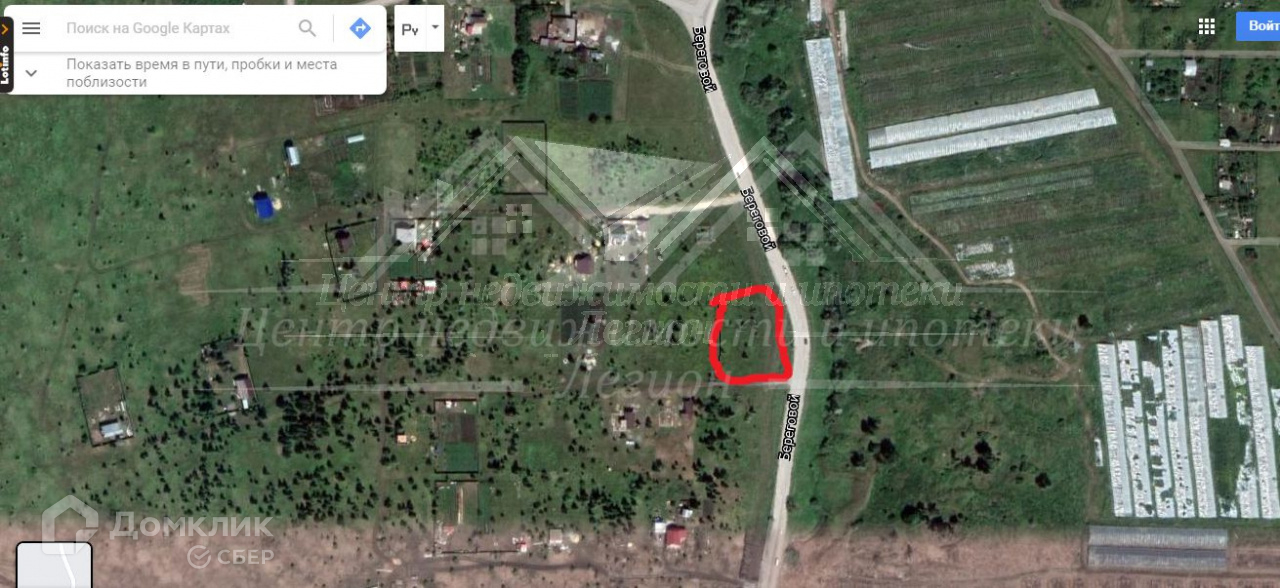1280x588 pixels.
Task: Switch map layer via the bottom-left thumbnail
Action: tap(54, 565)
